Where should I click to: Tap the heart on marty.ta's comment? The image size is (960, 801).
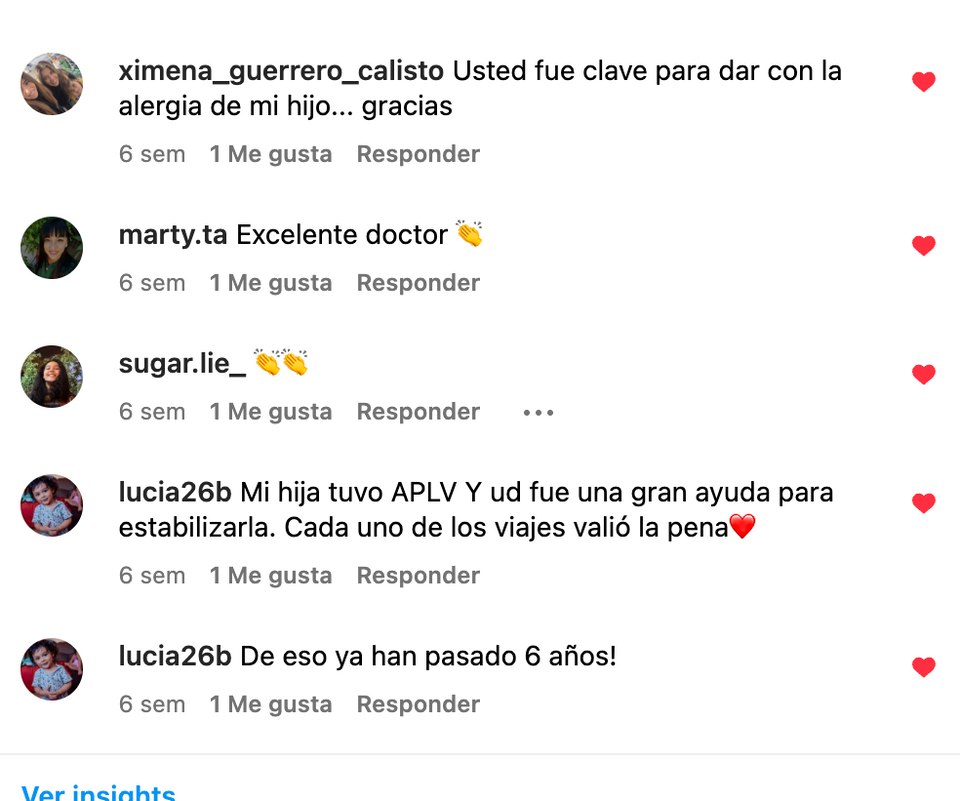(x=923, y=245)
